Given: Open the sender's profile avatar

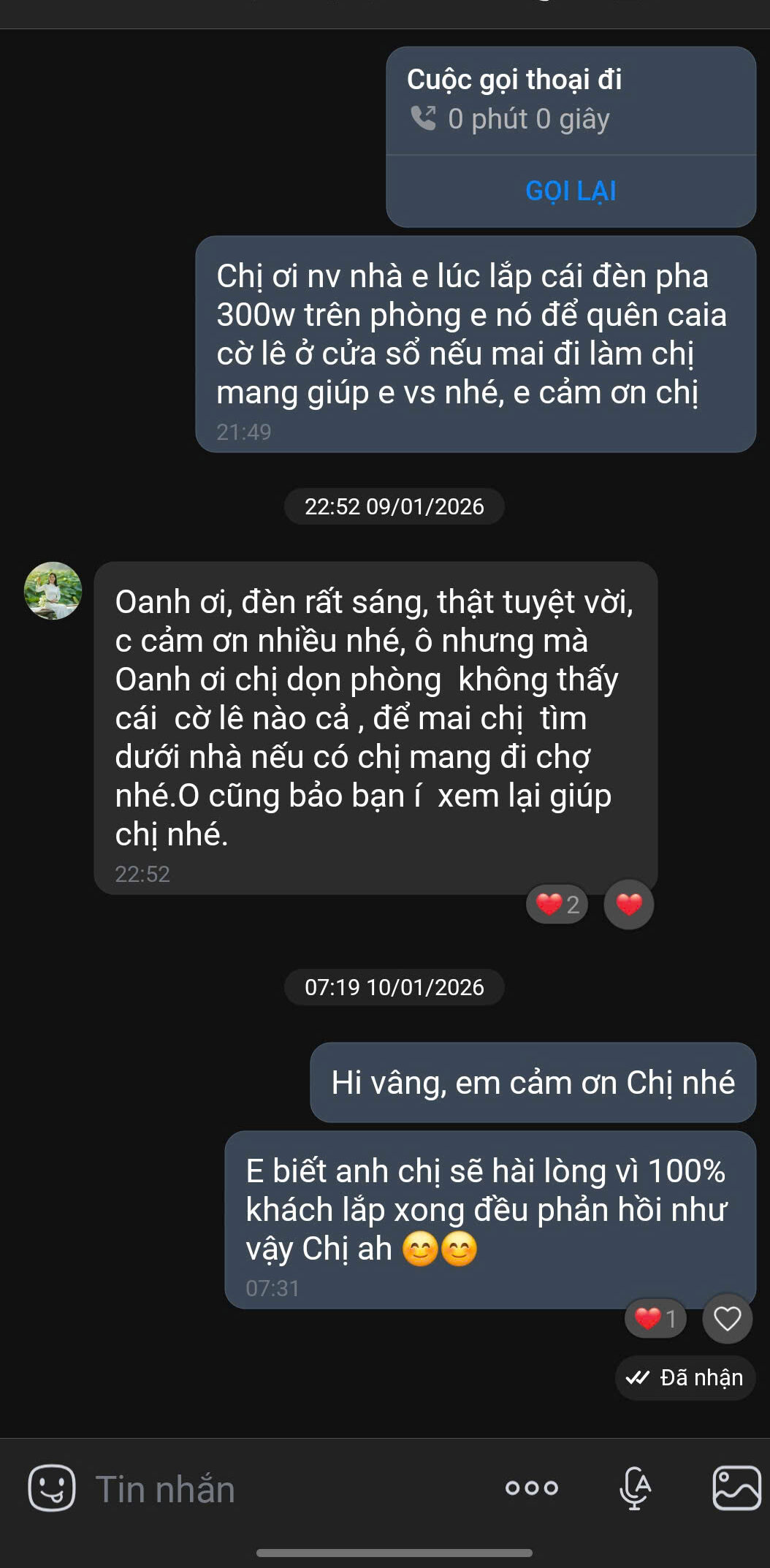Looking at the screenshot, I should click(53, 590).
